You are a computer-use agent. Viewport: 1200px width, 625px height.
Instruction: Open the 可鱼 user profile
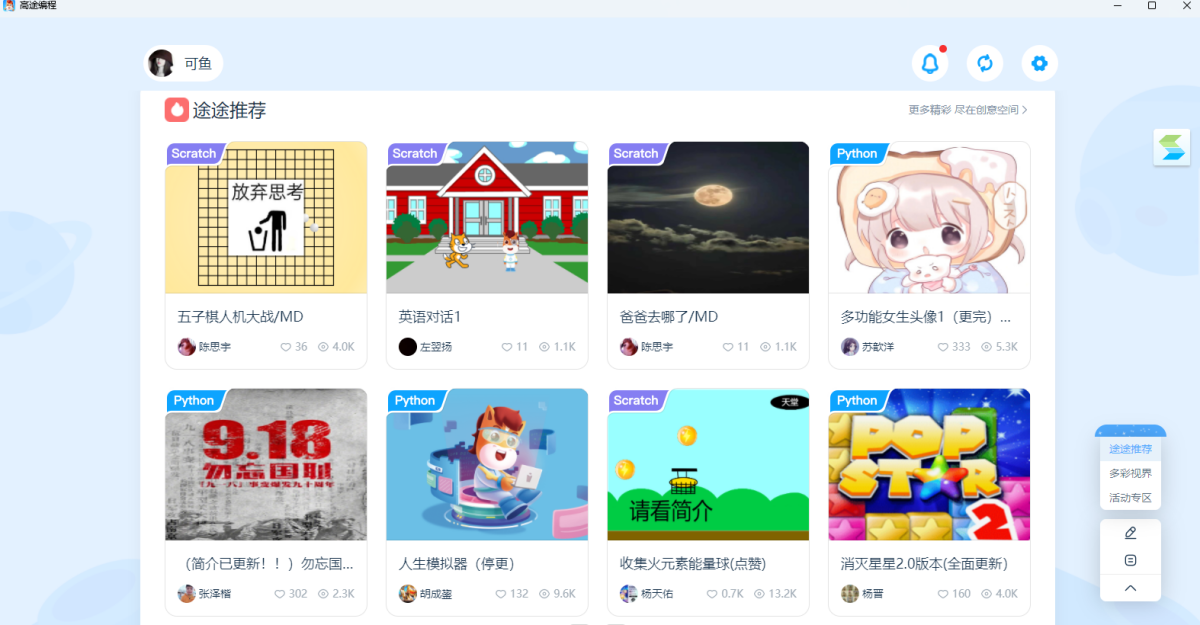click(183, 64)
